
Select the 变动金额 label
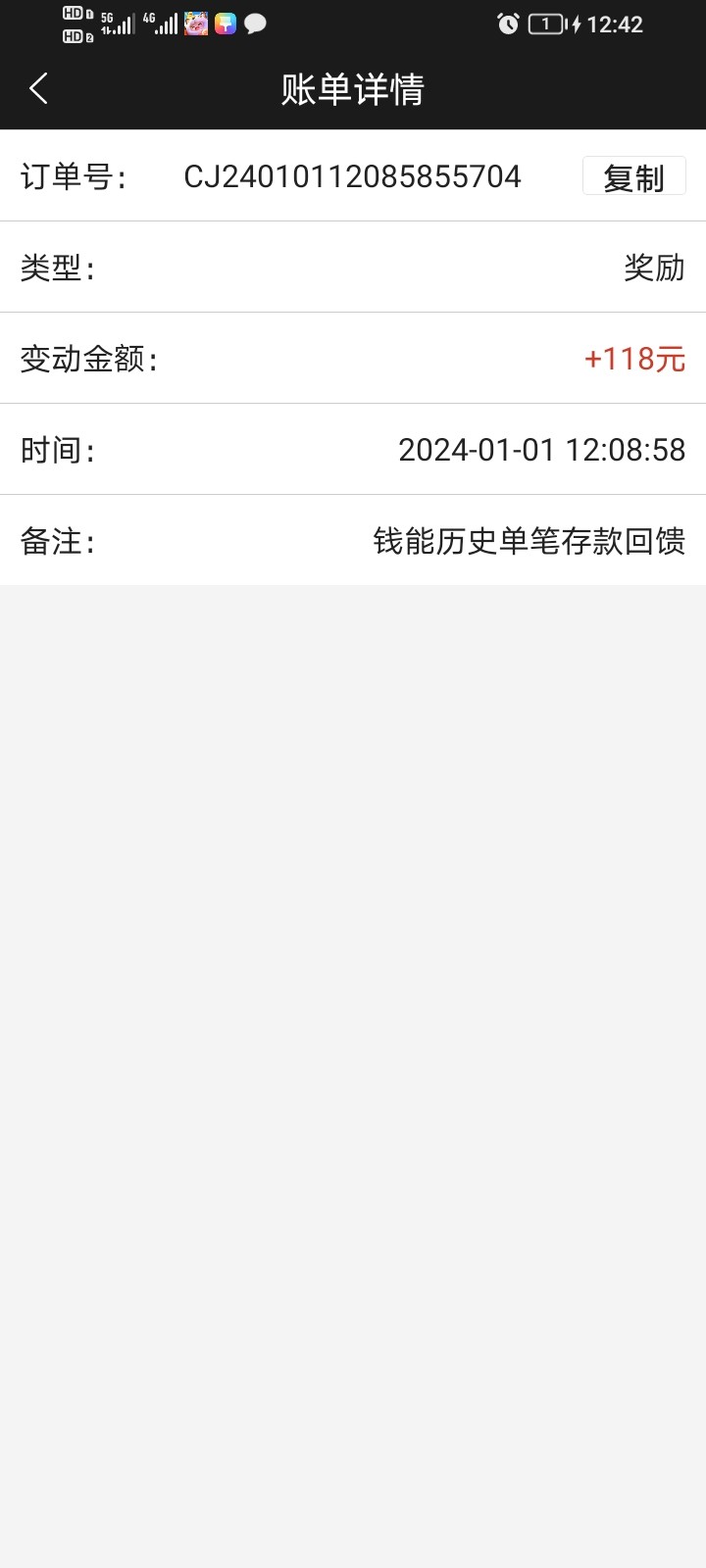[88, 360]
